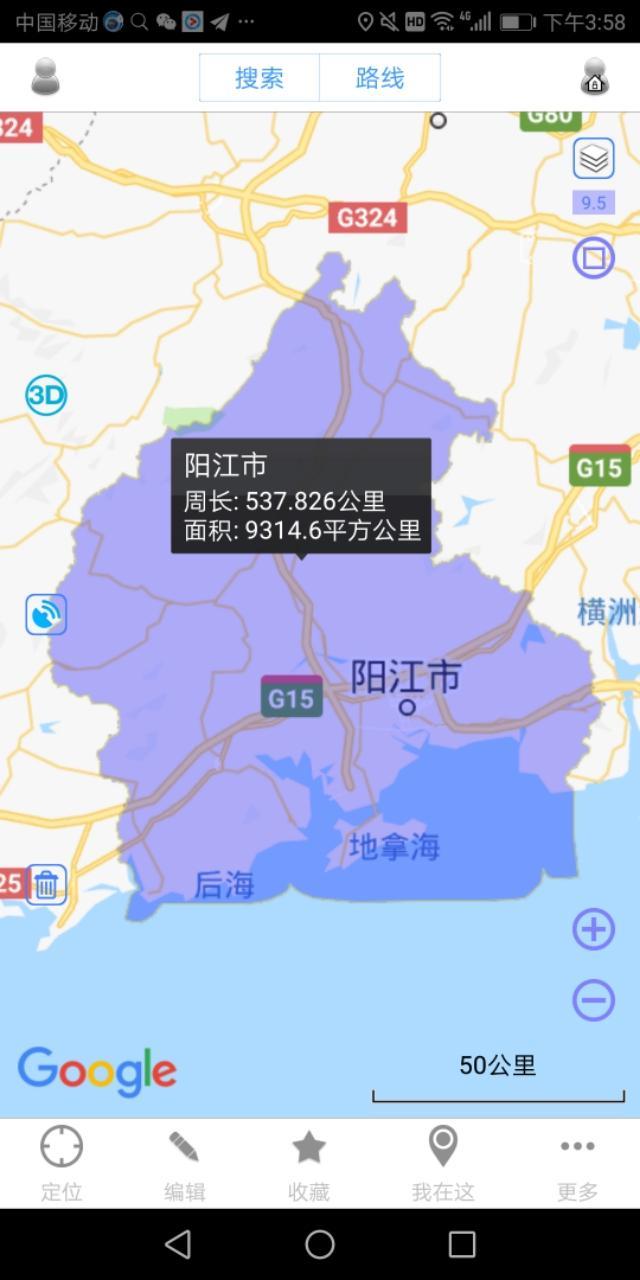Image resolution: width=640 pixels, height=1280 pixels.
Task: Go back using the system back button
Action: [178, 1244]
